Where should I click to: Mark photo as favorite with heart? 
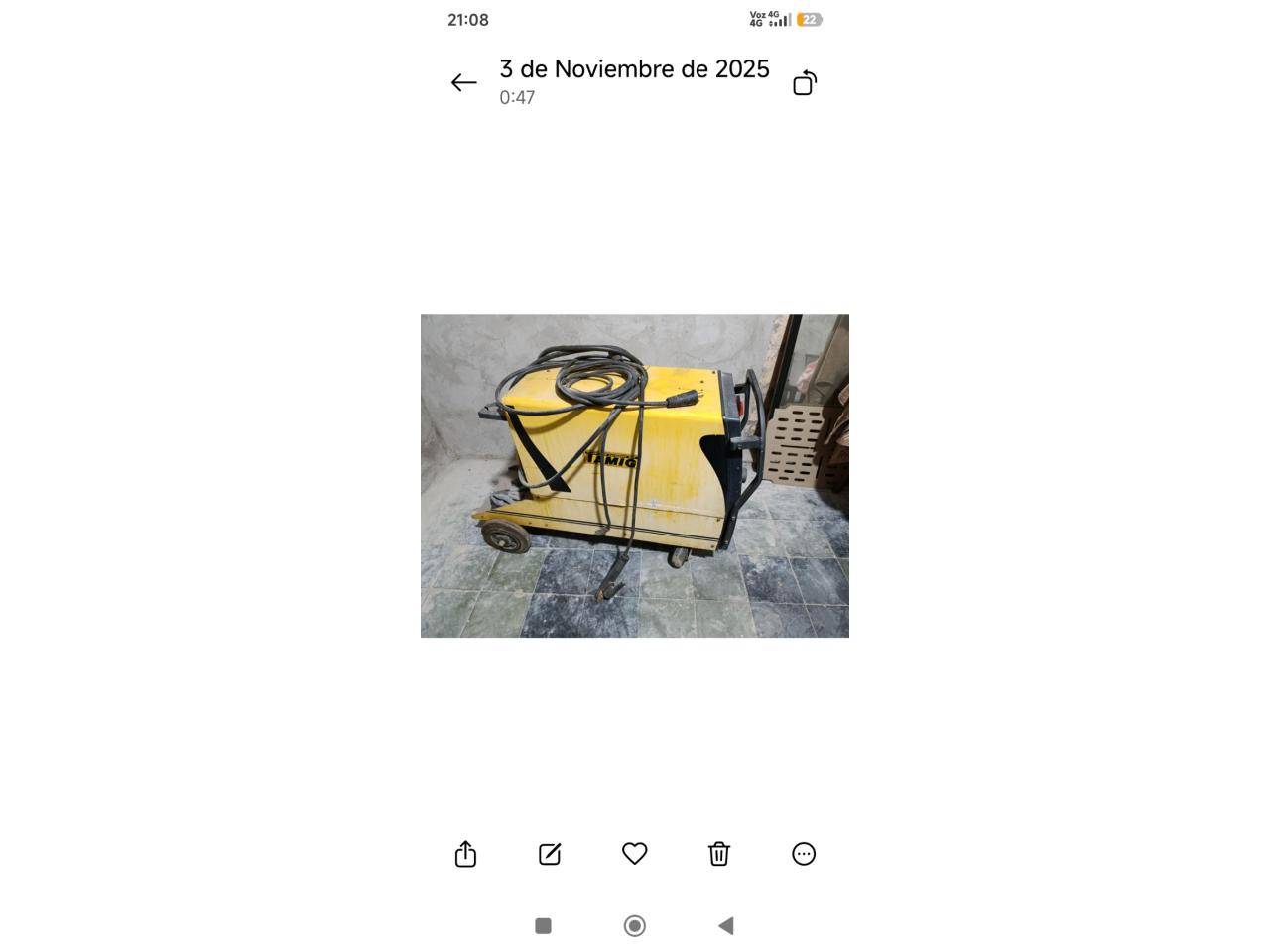[635, 853]
